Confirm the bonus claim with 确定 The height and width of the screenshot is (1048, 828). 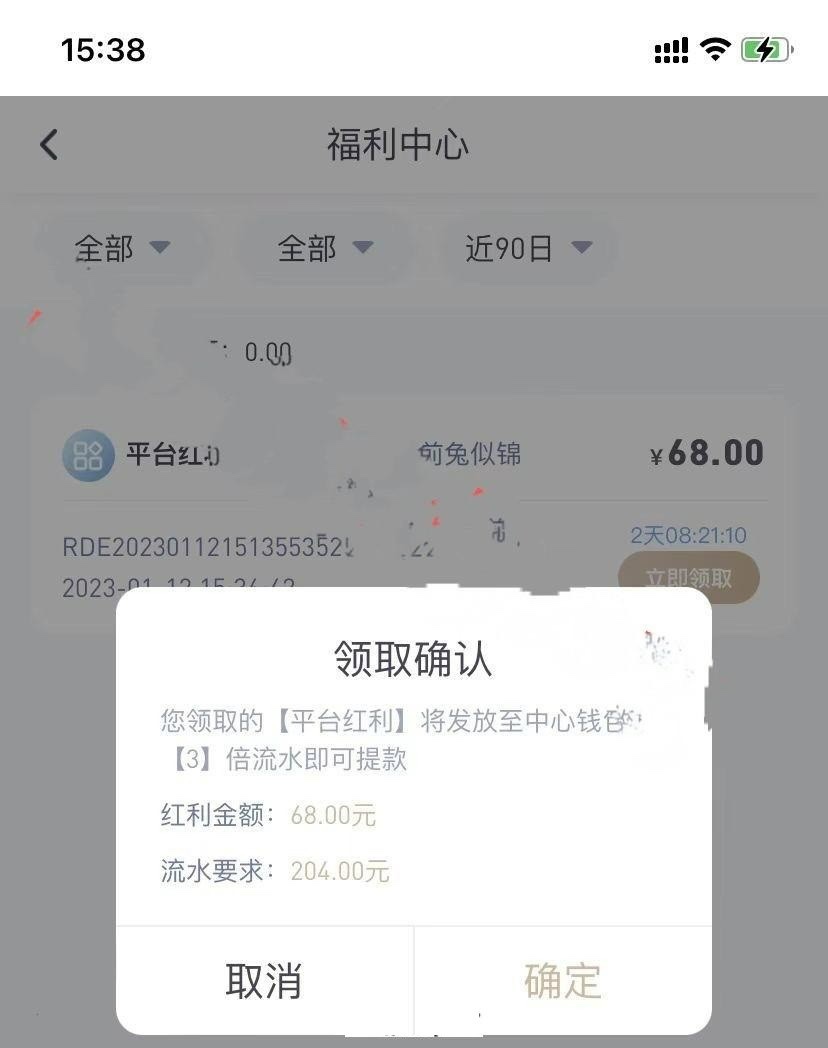(563, 981)
